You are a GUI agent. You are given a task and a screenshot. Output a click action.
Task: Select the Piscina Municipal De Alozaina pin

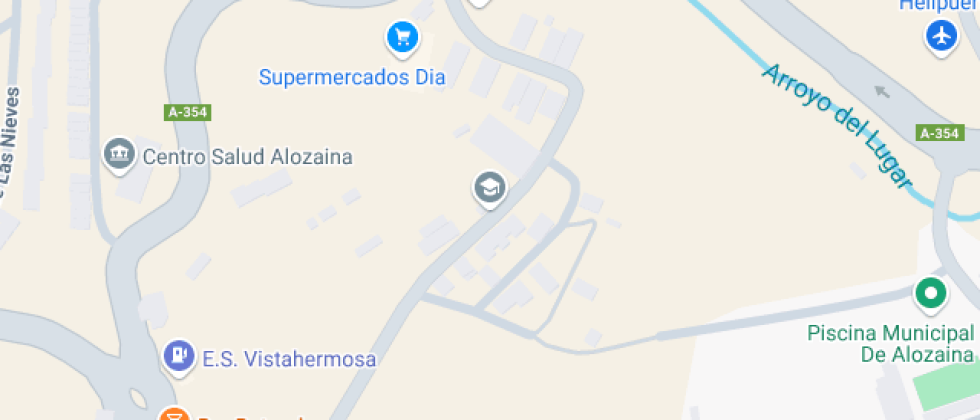931,294
